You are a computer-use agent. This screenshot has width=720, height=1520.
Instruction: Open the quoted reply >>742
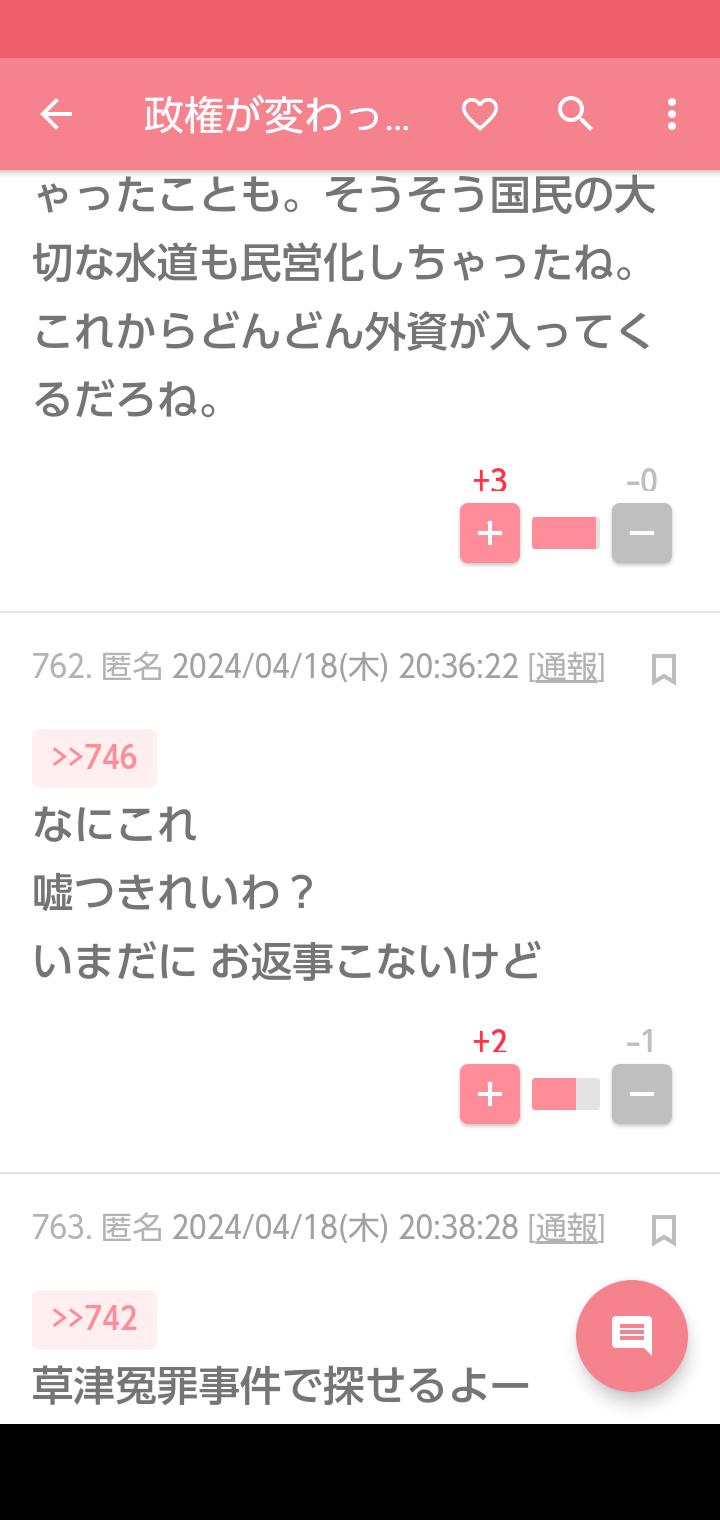(x=94, y=1319)
